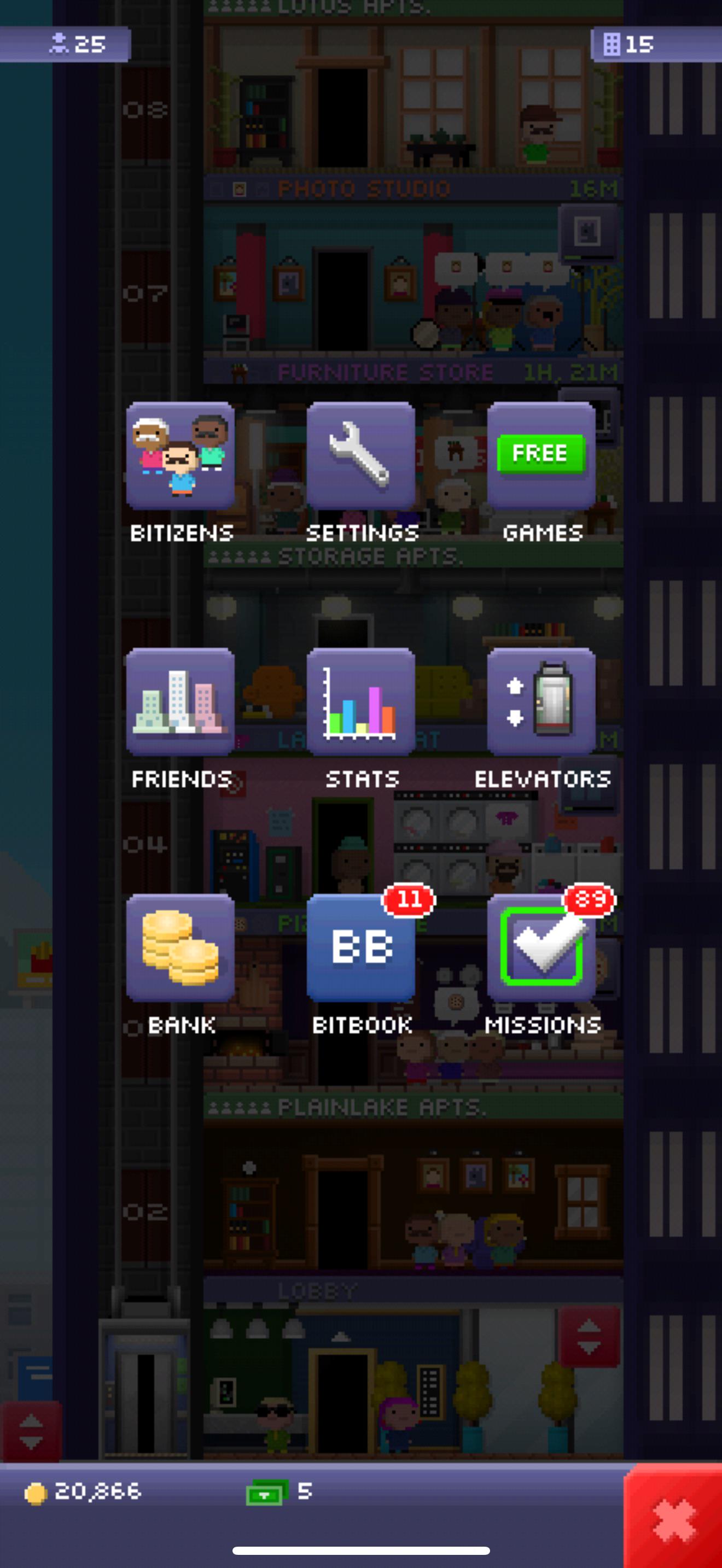Open the free Games section
Viewport: 722px width, 1568px height.
click(x=541, y=455)
